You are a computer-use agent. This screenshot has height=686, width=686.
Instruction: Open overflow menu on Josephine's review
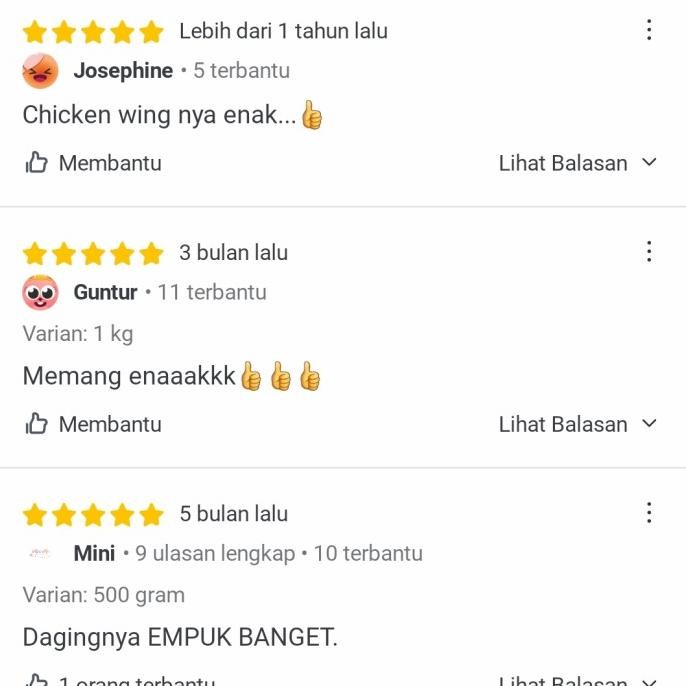pos(649,30)
